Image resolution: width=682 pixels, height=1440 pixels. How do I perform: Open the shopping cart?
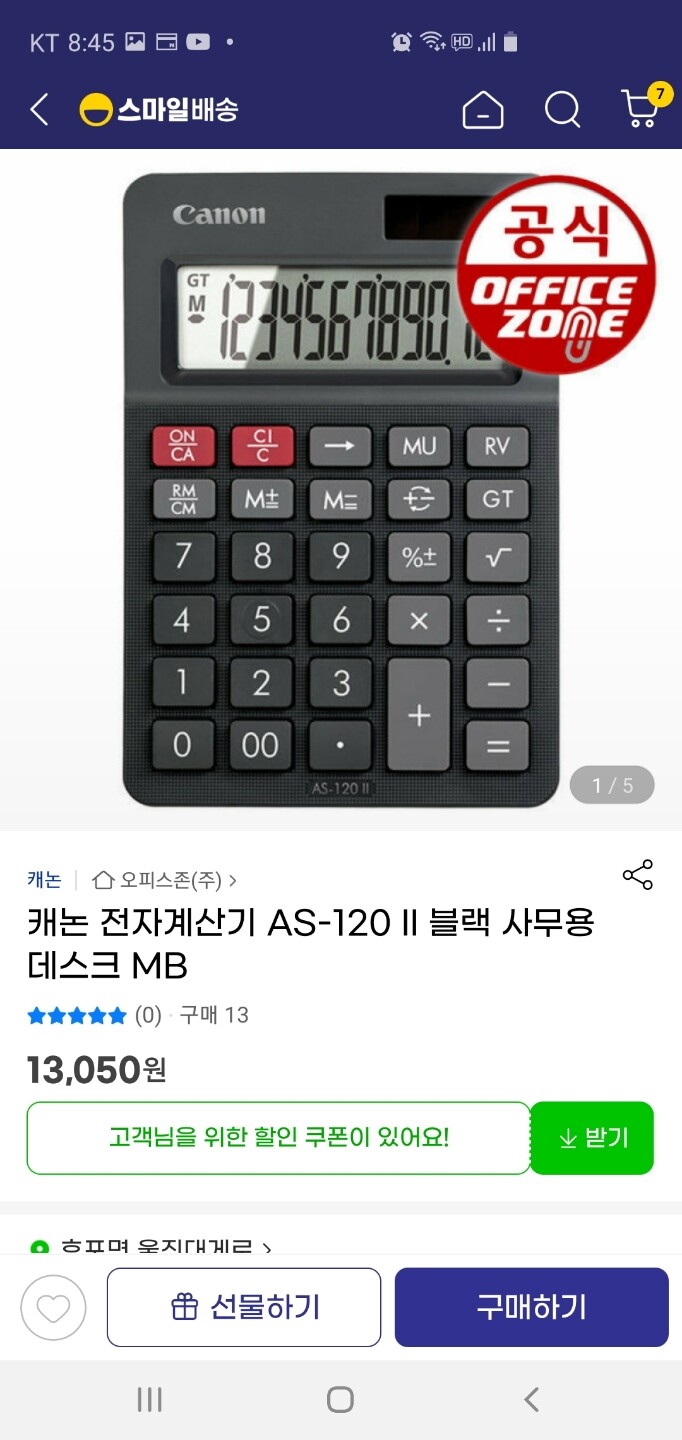pyautogui.click(x=642, y=107)
